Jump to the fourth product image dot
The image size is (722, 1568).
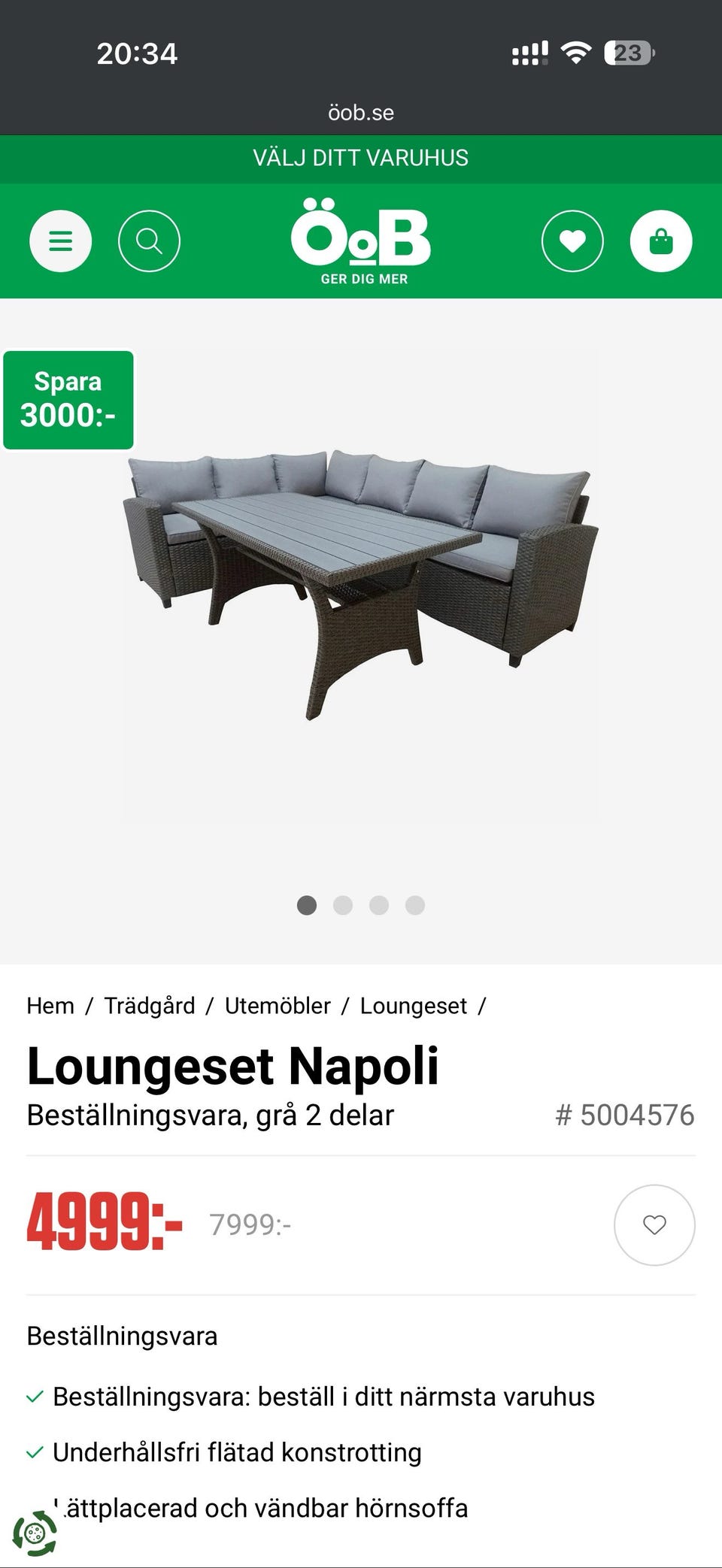click(415, 905)
